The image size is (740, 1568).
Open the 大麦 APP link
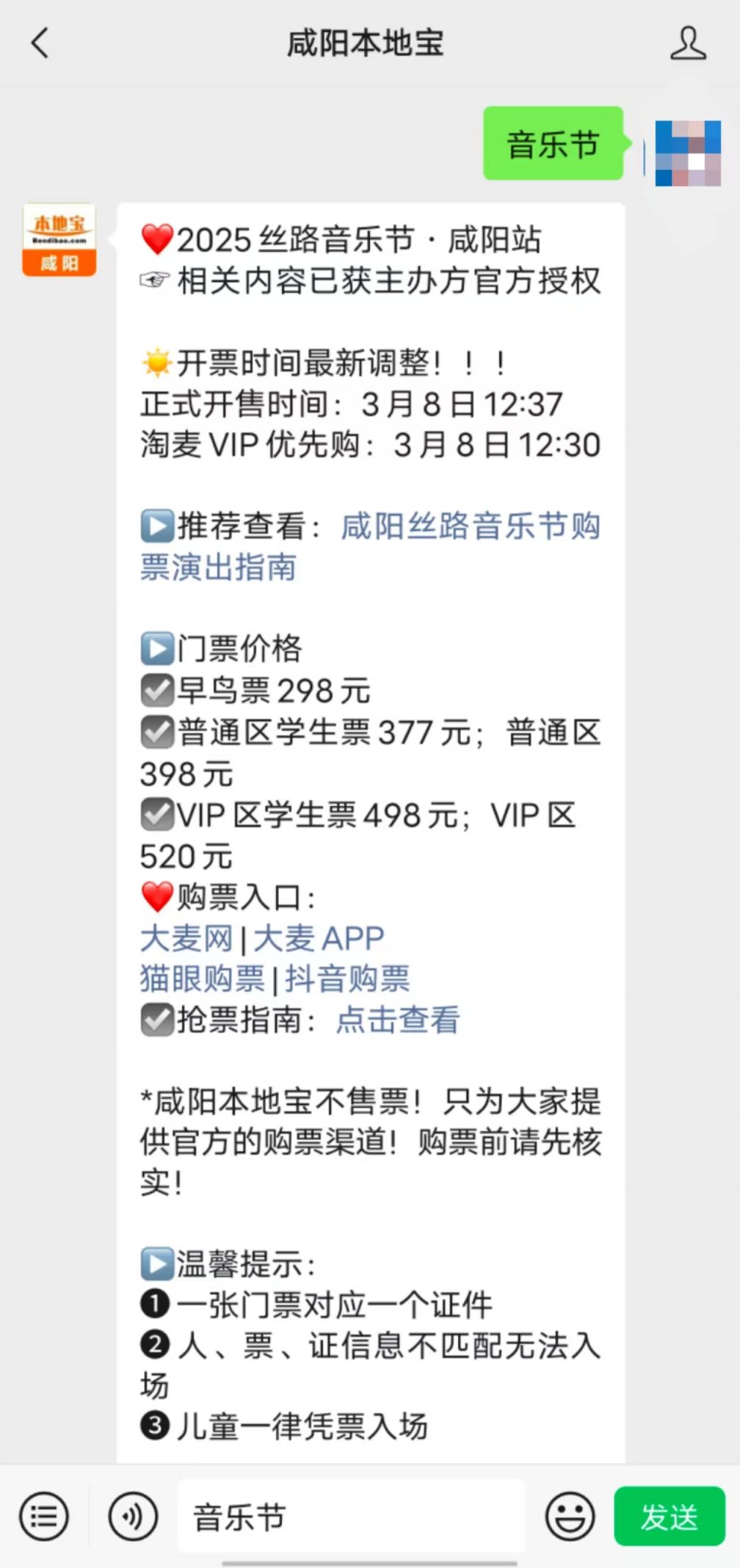(x=319, y=938)
